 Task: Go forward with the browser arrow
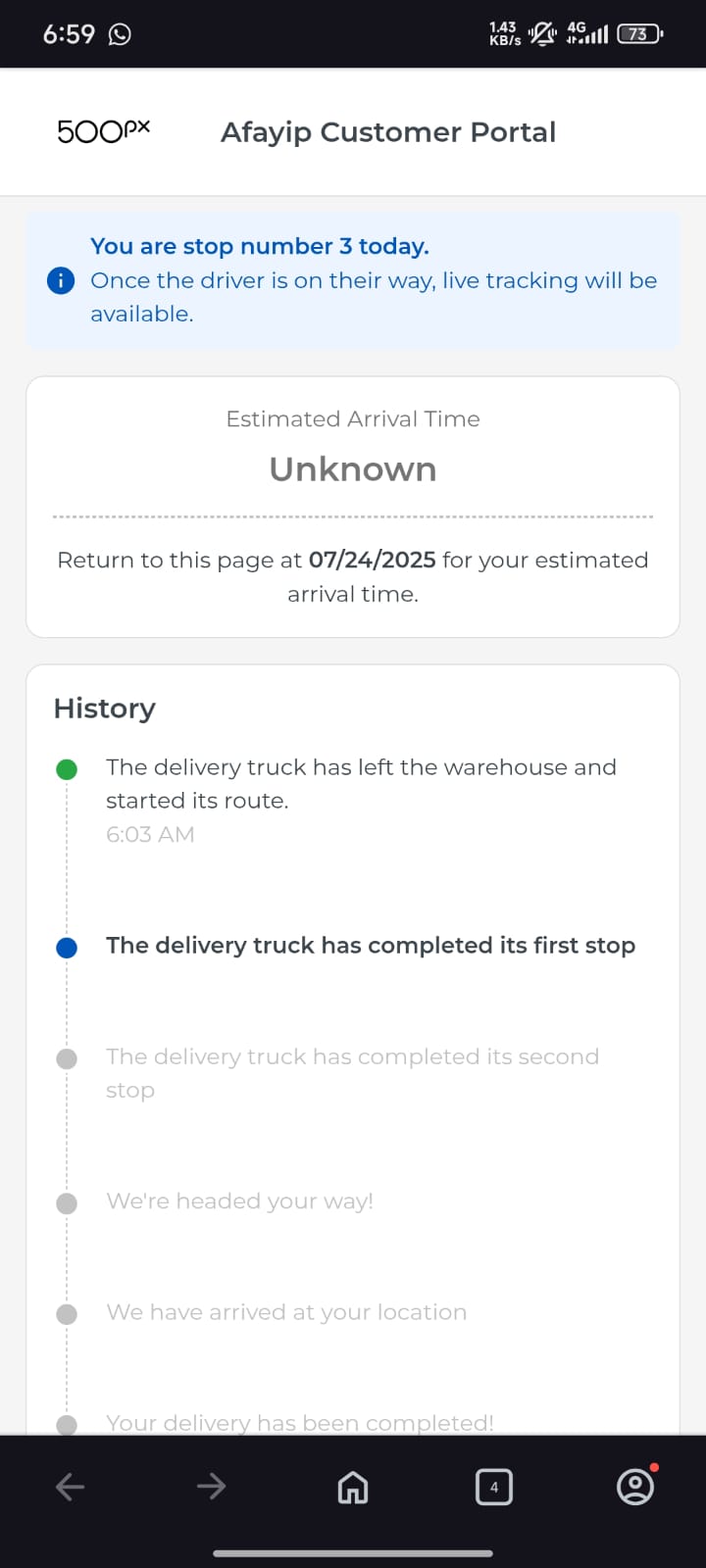tap(211, 1487)
